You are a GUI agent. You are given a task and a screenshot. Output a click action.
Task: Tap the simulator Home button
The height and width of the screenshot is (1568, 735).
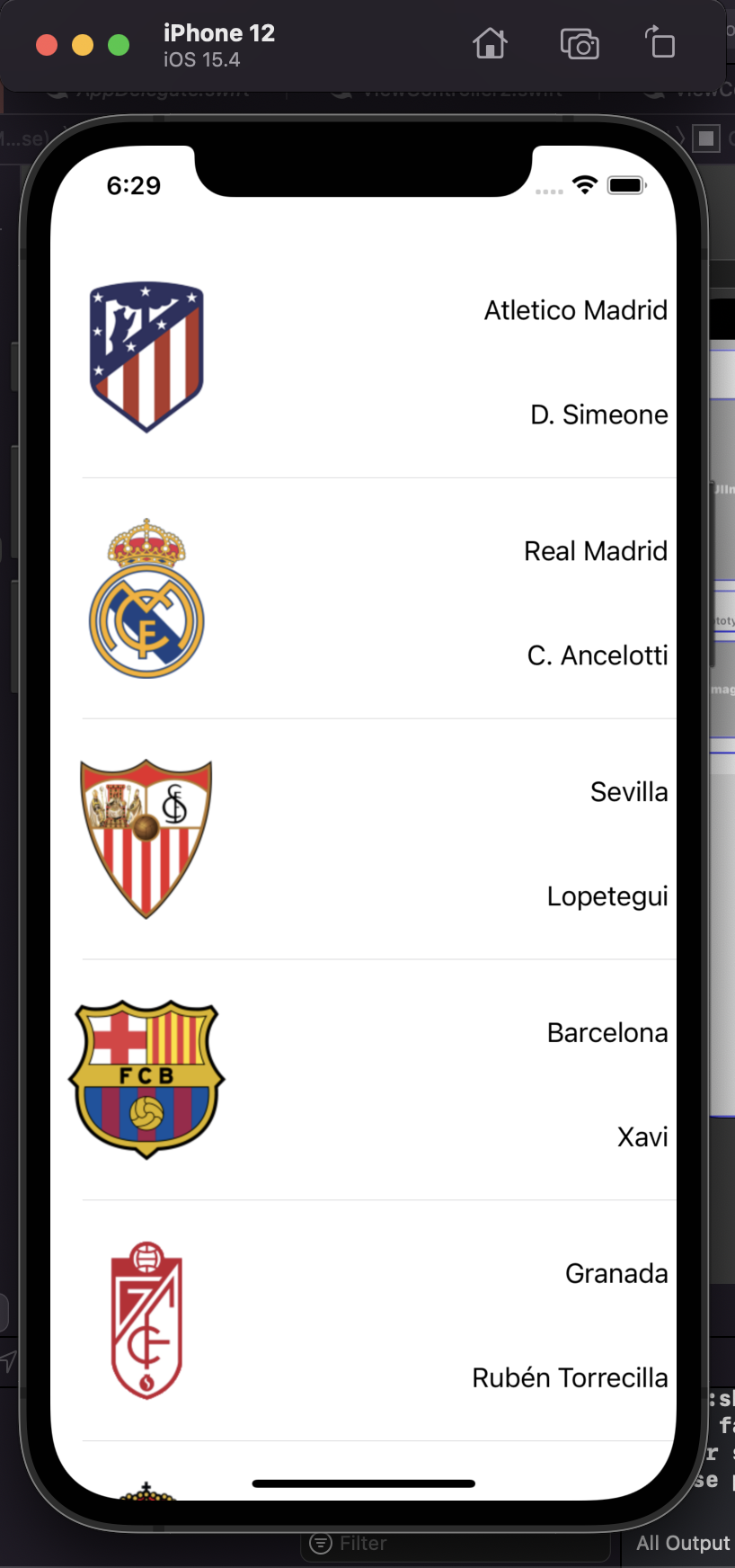tap(490, 43)
